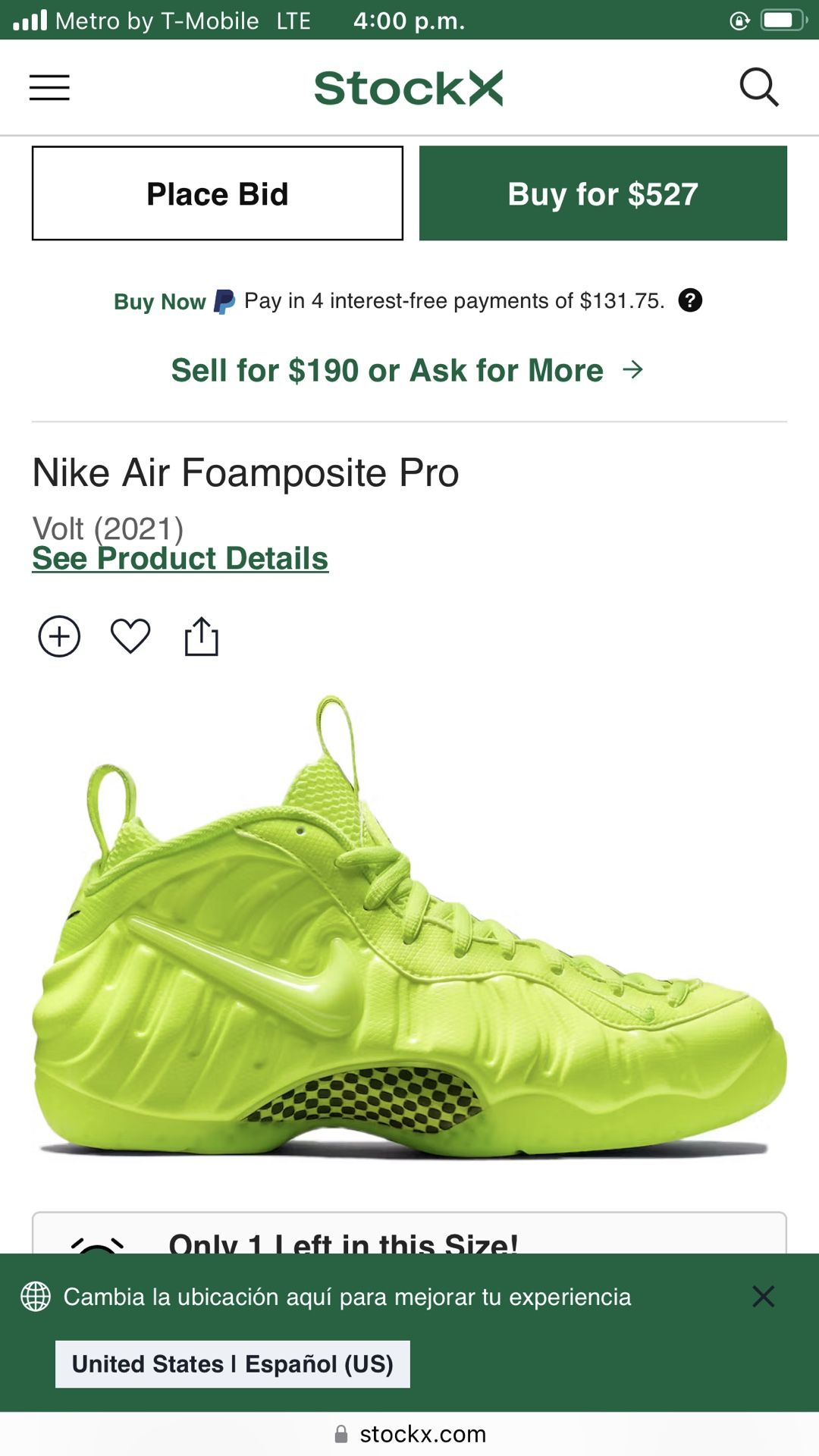Expand product details for the Volt 2021
The width and height of the screenshot is (819, 1456).
[x=180, y=559]
